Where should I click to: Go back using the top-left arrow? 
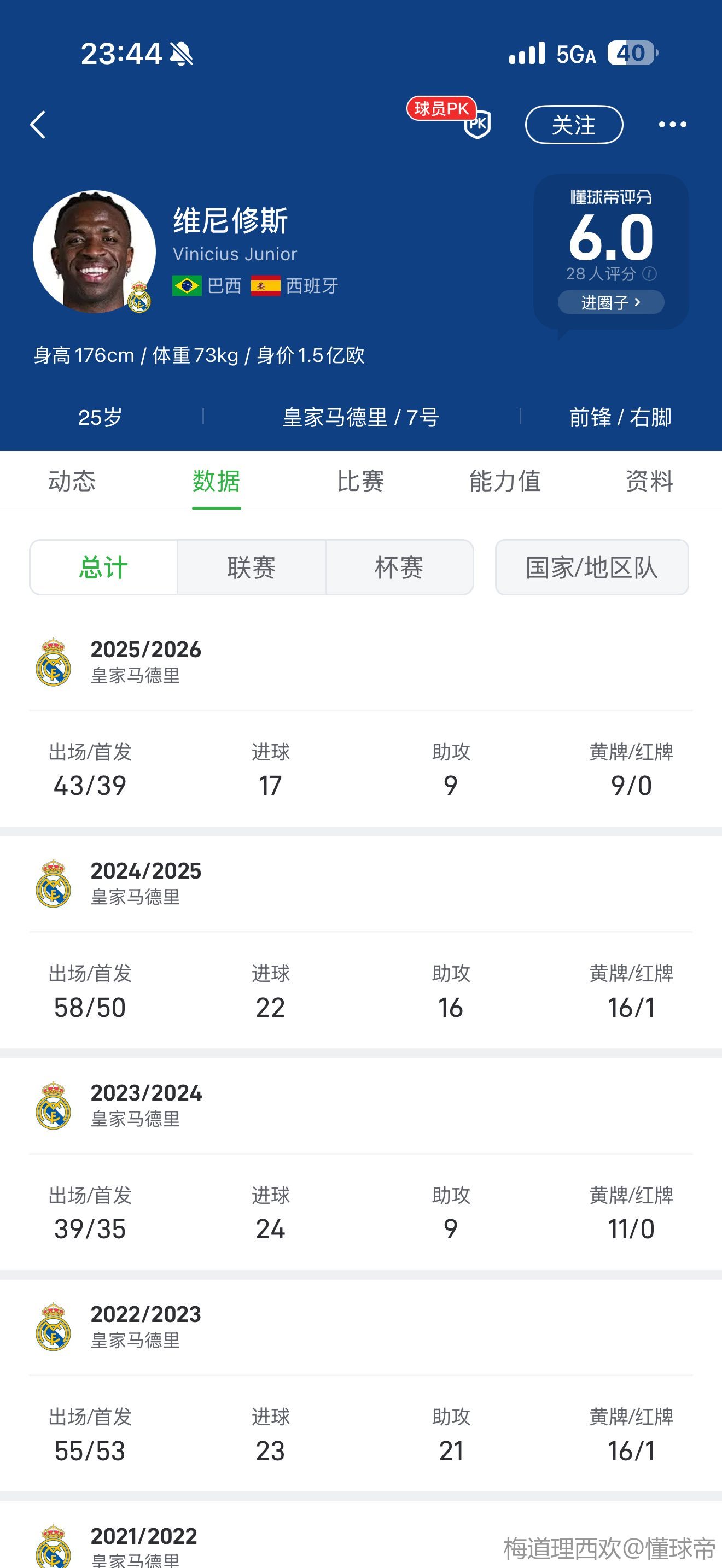click(38, 125)
